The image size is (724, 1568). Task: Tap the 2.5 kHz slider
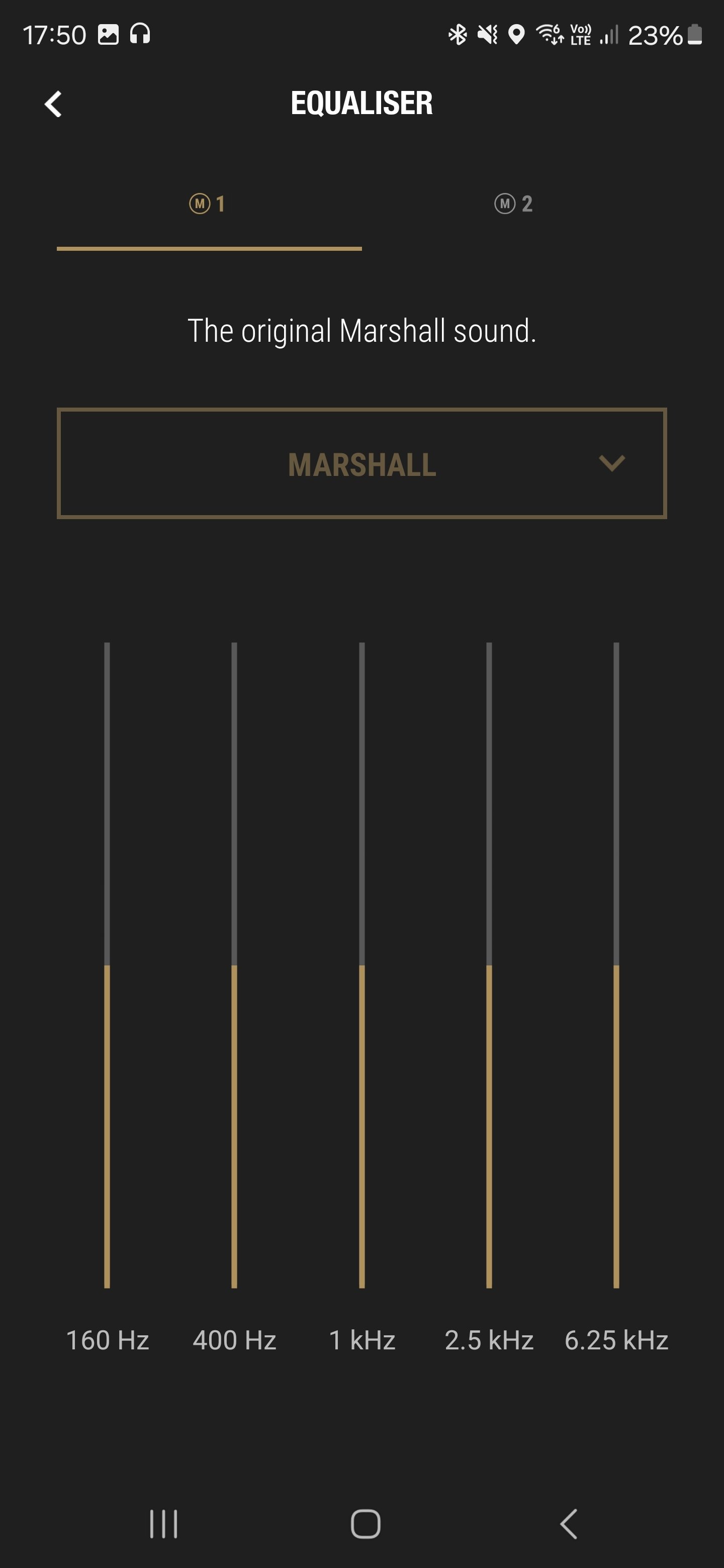click(x=489, y=965)
